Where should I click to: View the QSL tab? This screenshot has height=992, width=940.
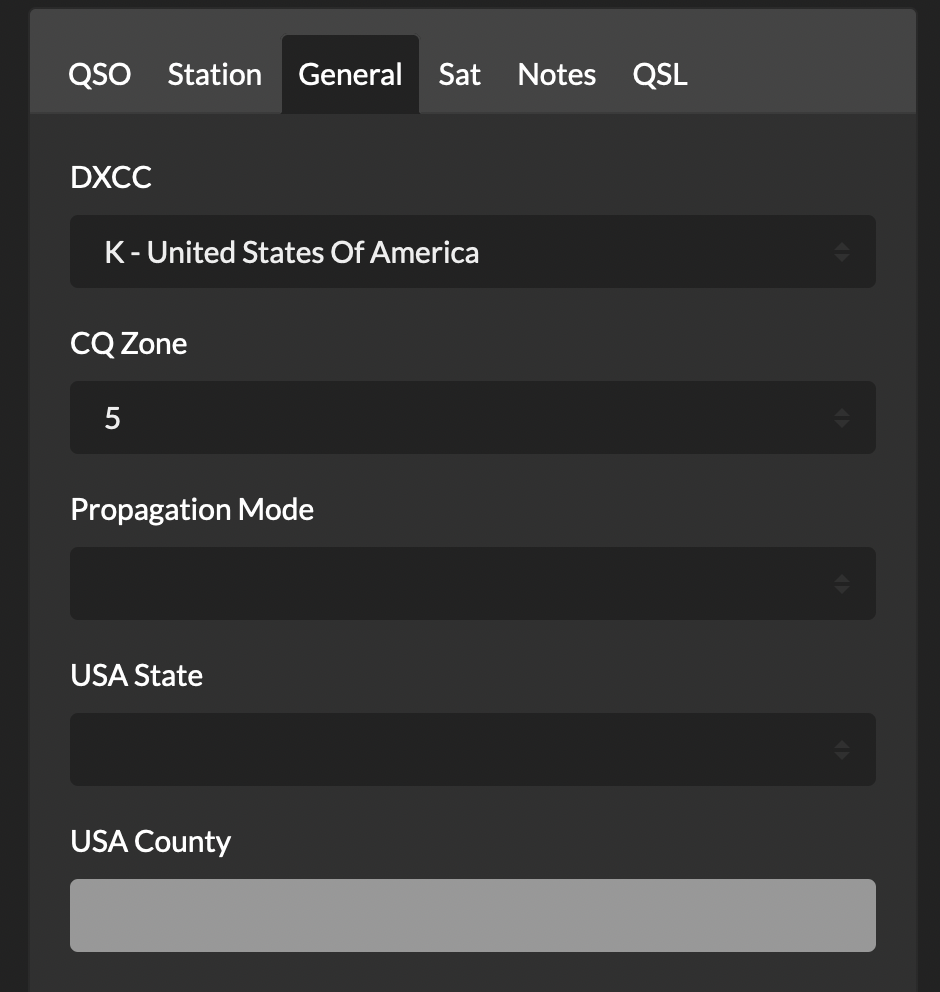pos(660,74)
